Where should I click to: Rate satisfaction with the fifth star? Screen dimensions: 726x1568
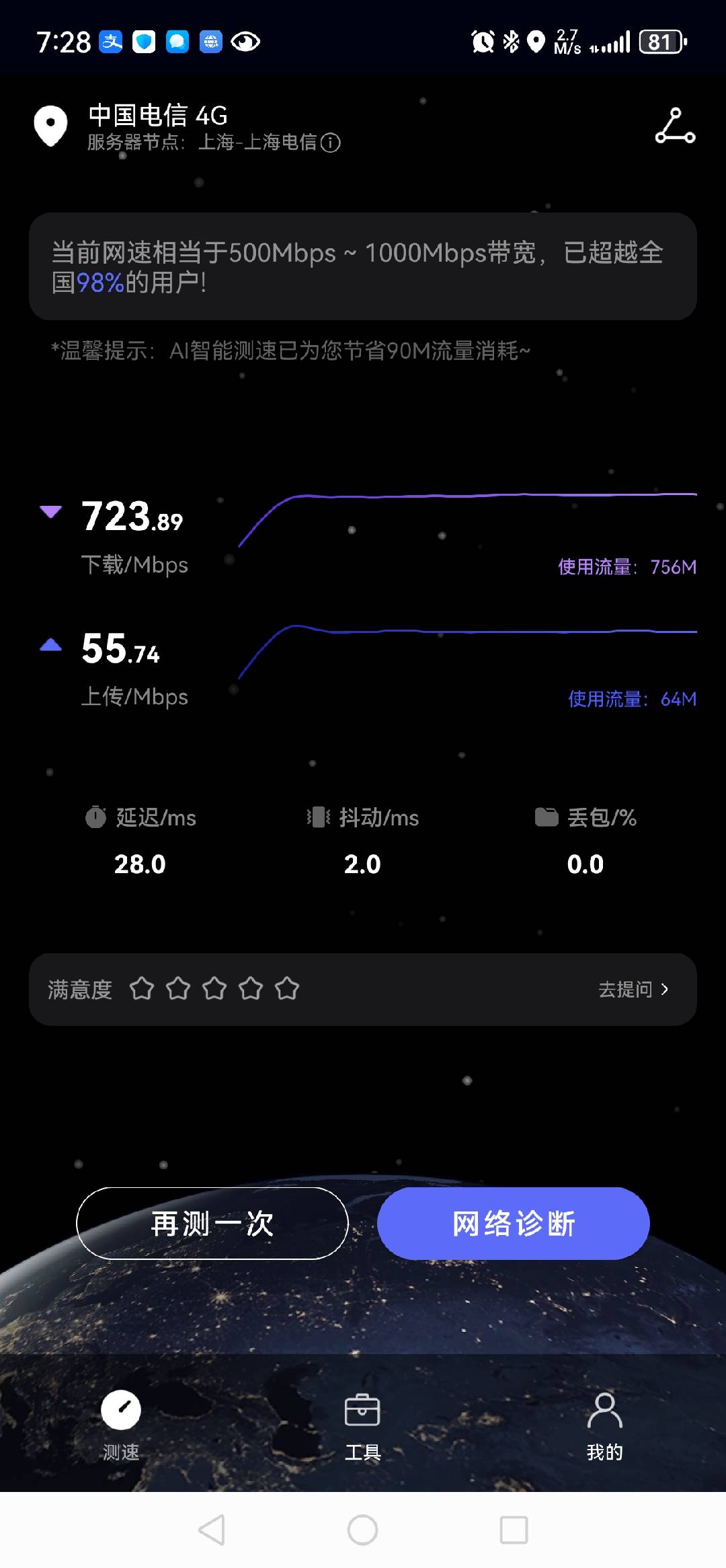287,989
